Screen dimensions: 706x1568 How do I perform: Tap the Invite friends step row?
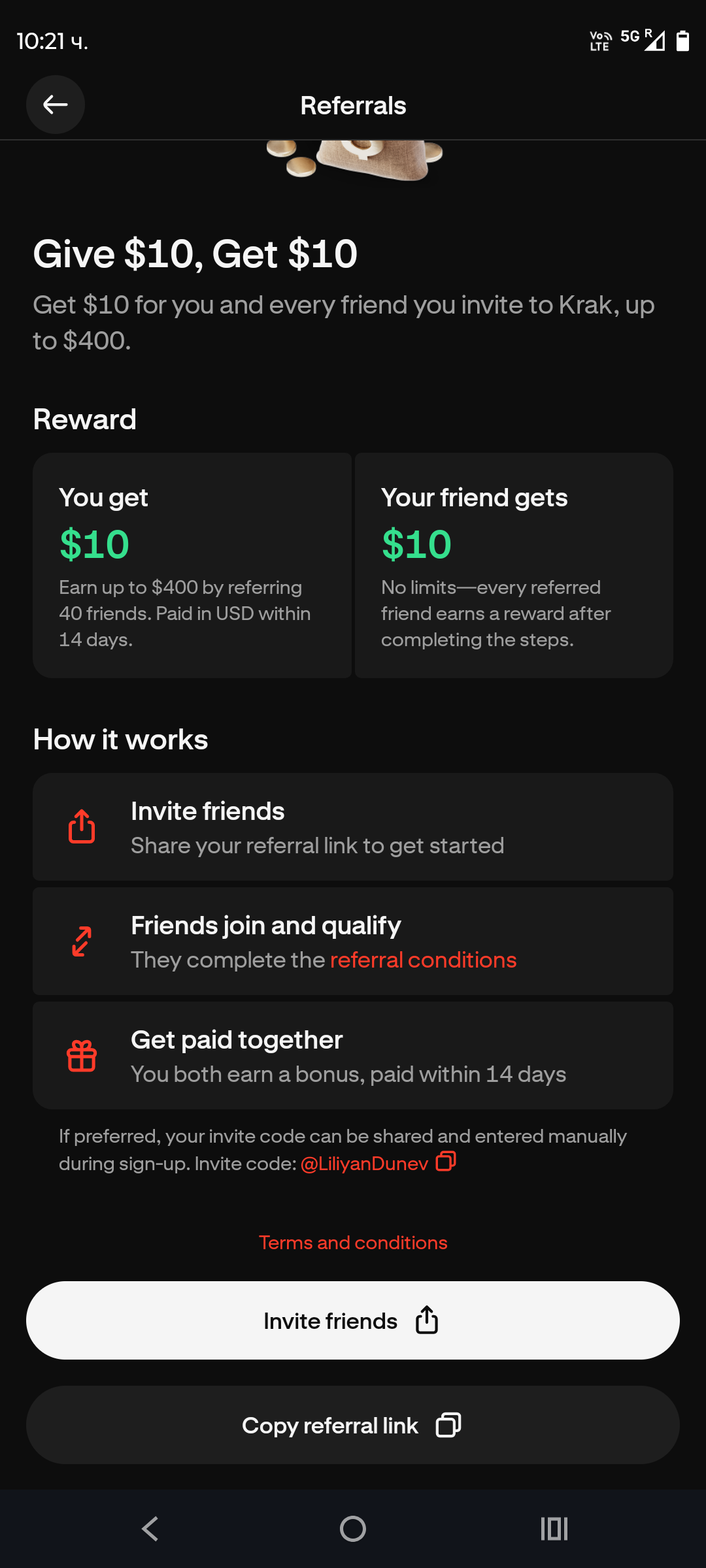353,827
